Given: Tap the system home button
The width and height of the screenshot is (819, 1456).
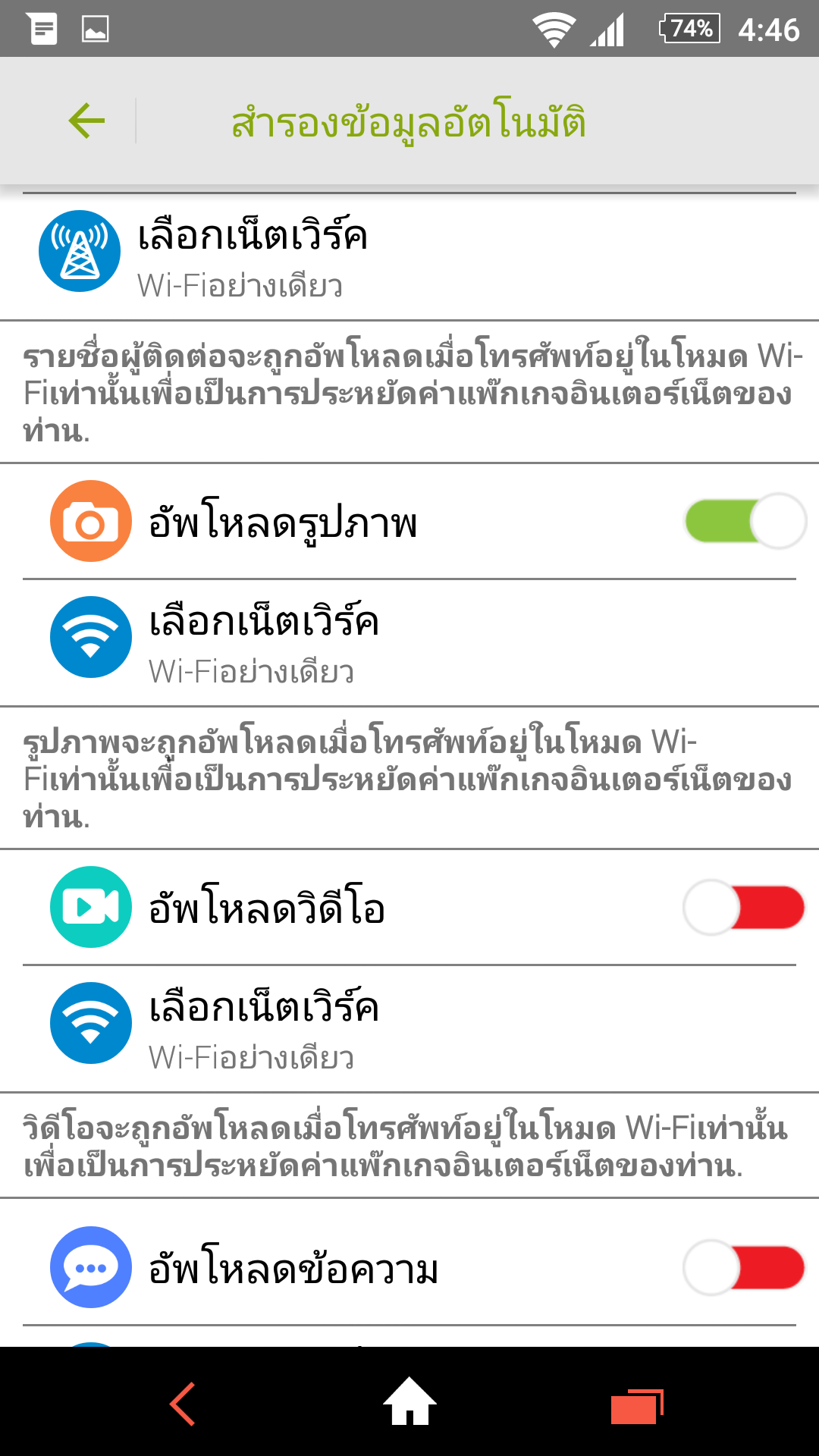Looking at the screenshot, I should tap(409, 1401).
